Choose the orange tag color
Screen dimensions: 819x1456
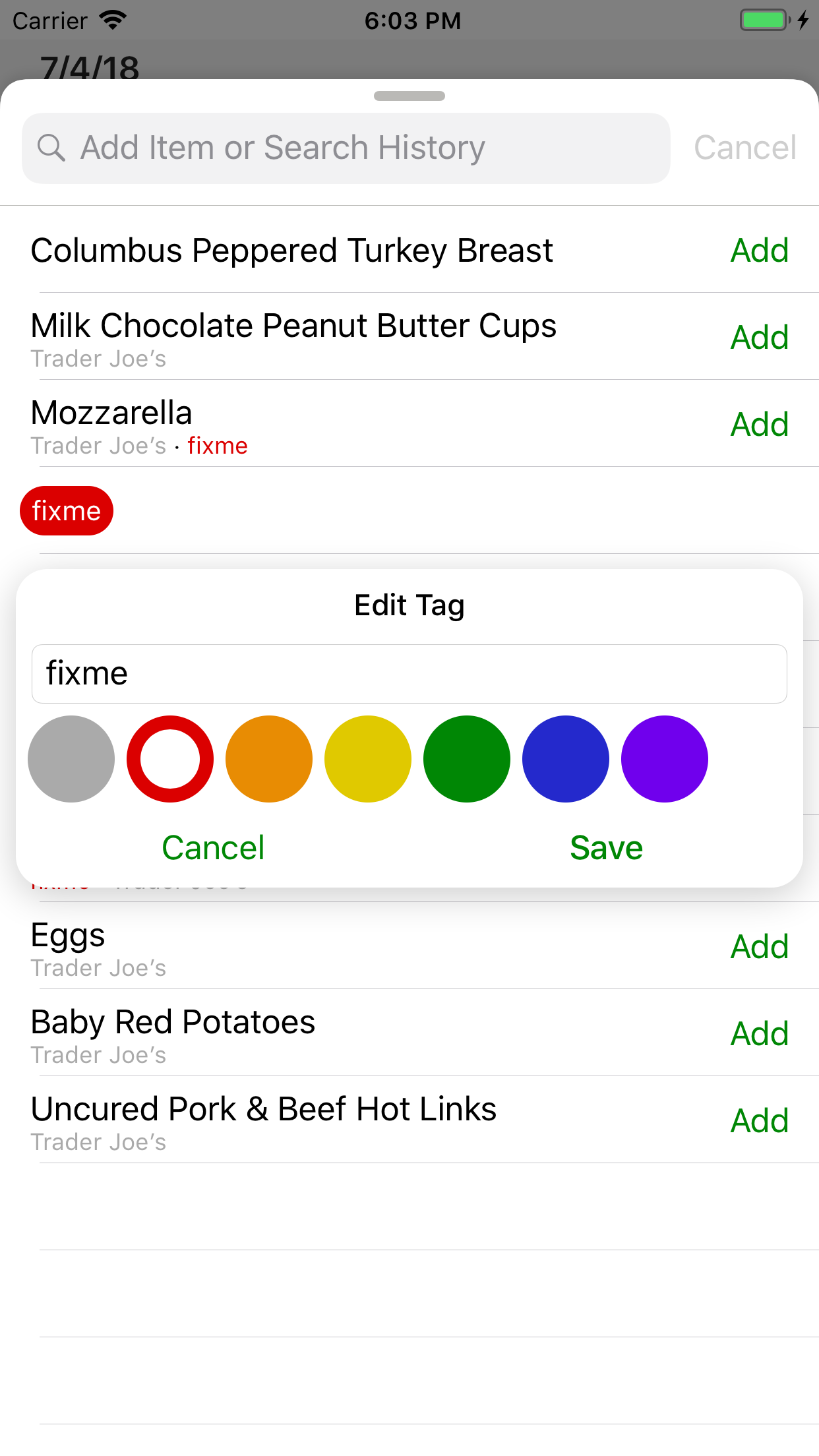pos(269,759)
